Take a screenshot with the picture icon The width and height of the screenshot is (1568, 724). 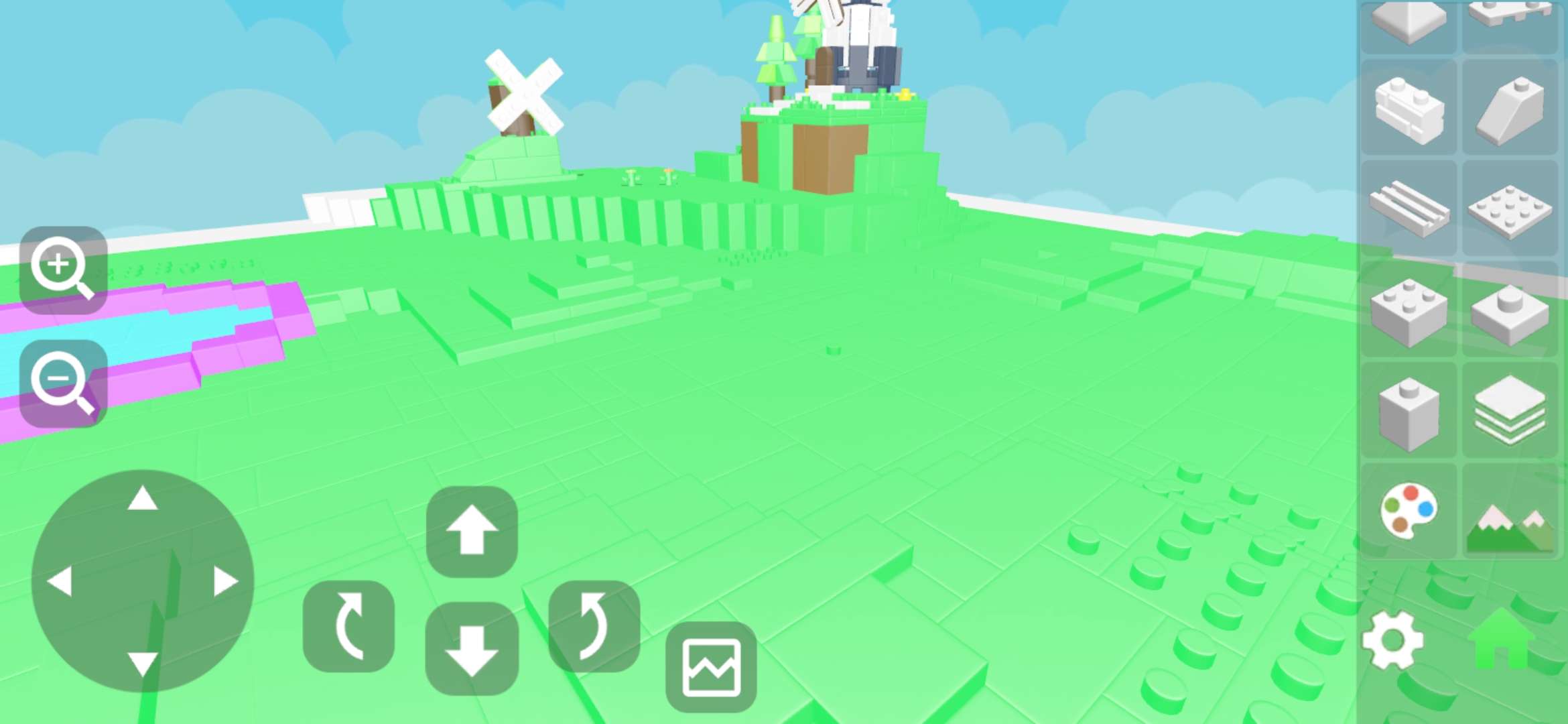pos(711,668)
